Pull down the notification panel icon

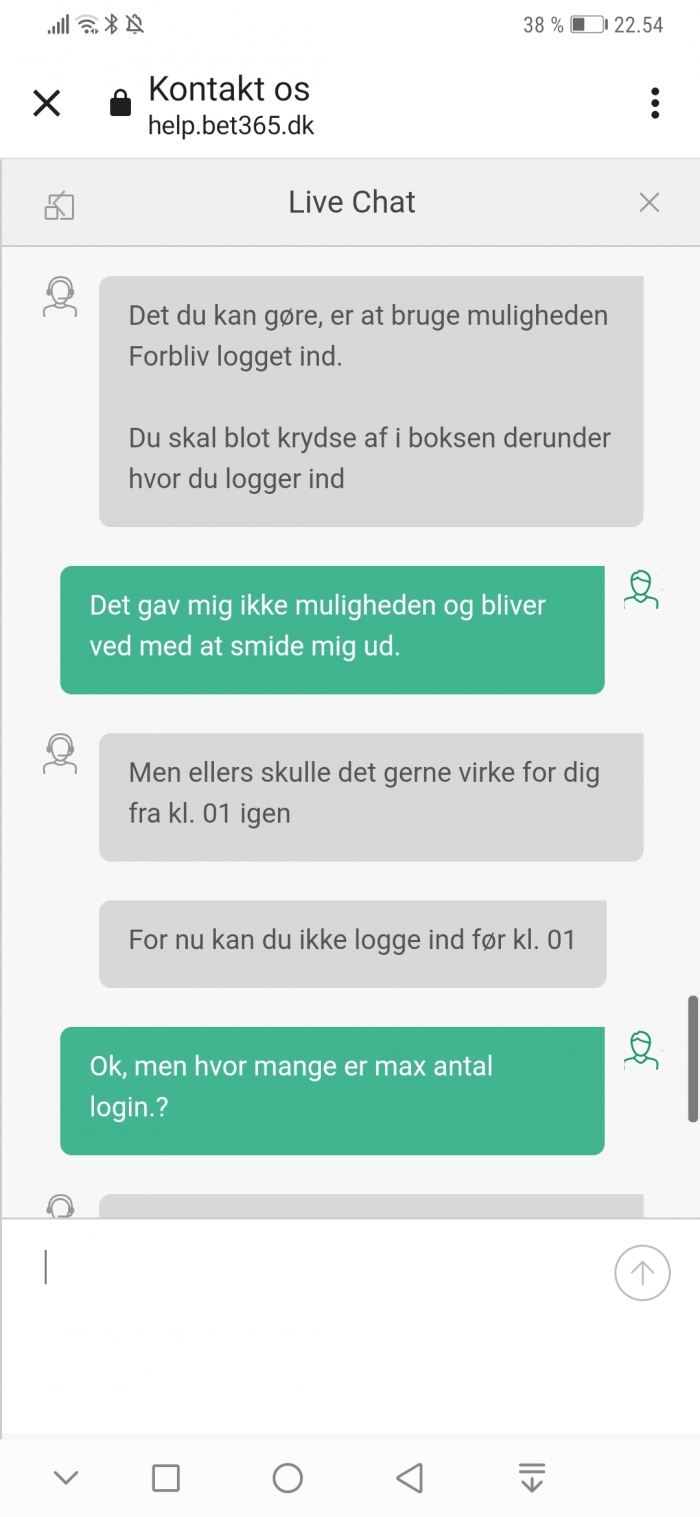tap(532, 1477)
